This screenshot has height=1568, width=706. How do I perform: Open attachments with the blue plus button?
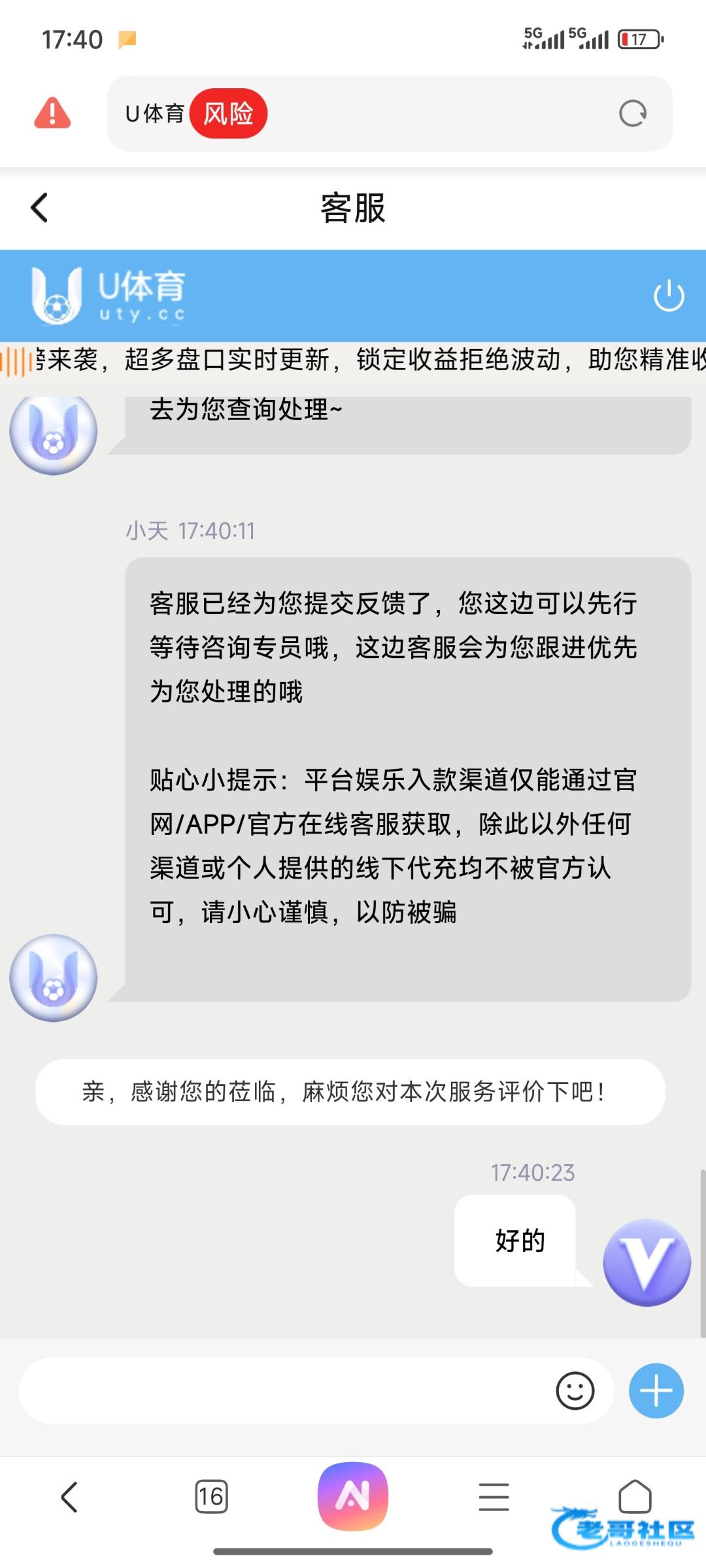pyautogui.click(x=656, y=1391)
